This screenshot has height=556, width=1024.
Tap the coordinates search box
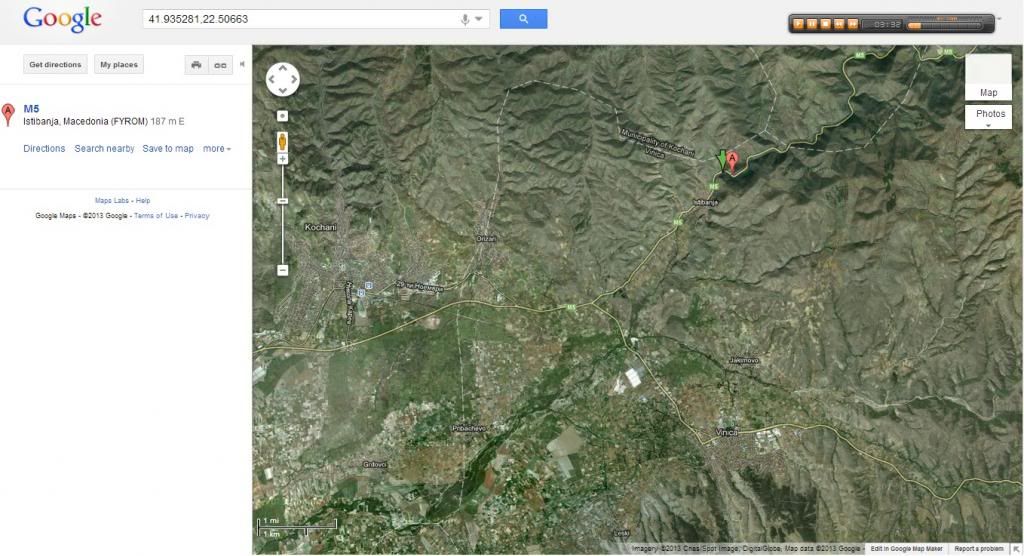tap(300, 19)
